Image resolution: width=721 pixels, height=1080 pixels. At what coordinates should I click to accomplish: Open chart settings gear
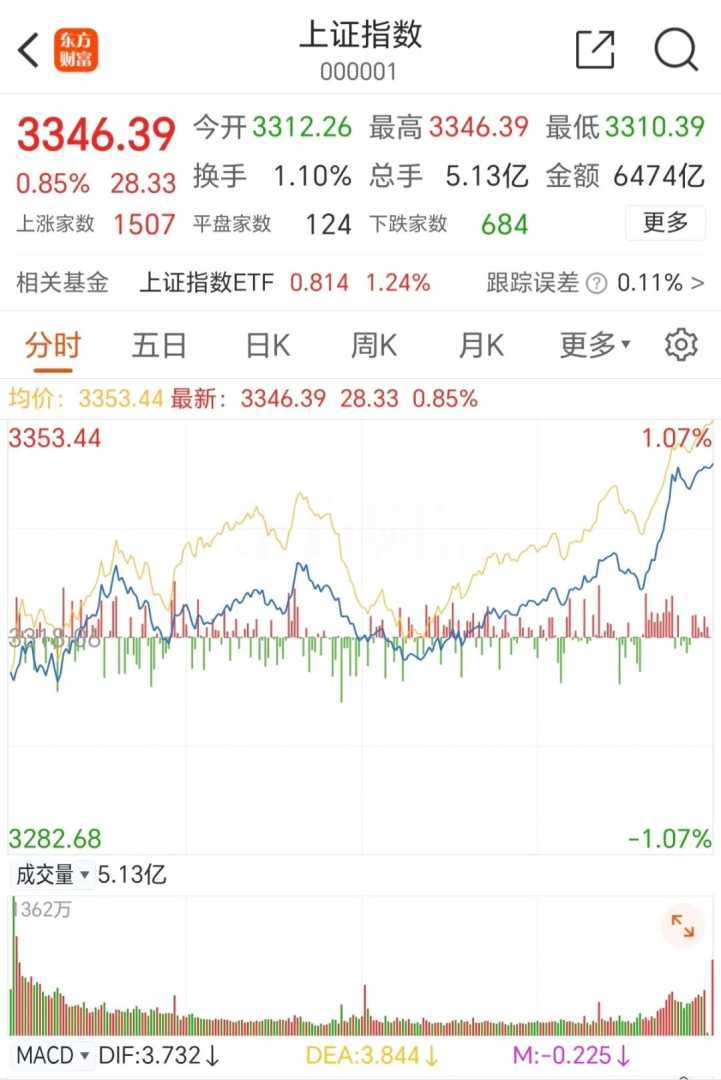(681, 345)
